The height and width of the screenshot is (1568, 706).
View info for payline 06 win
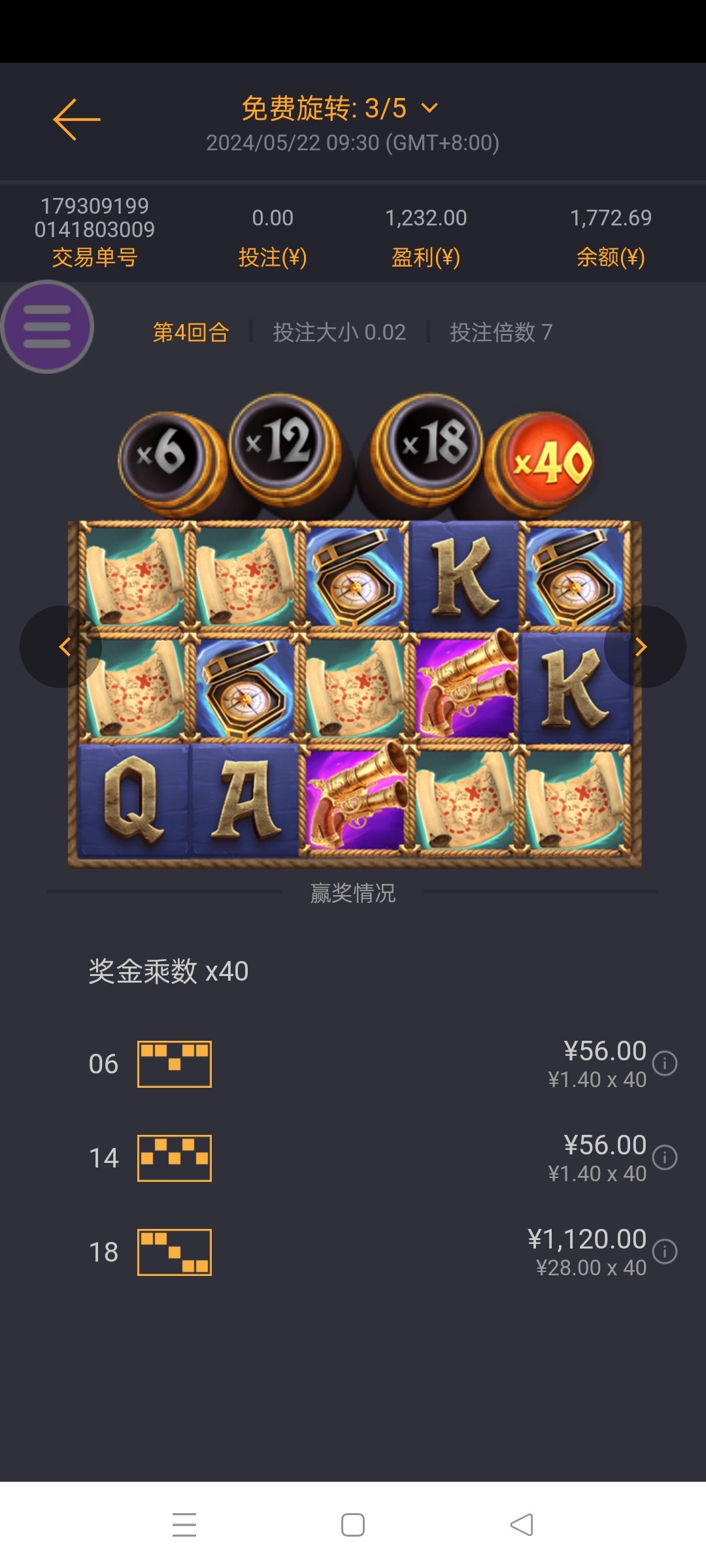click(x=665, y=1063)
